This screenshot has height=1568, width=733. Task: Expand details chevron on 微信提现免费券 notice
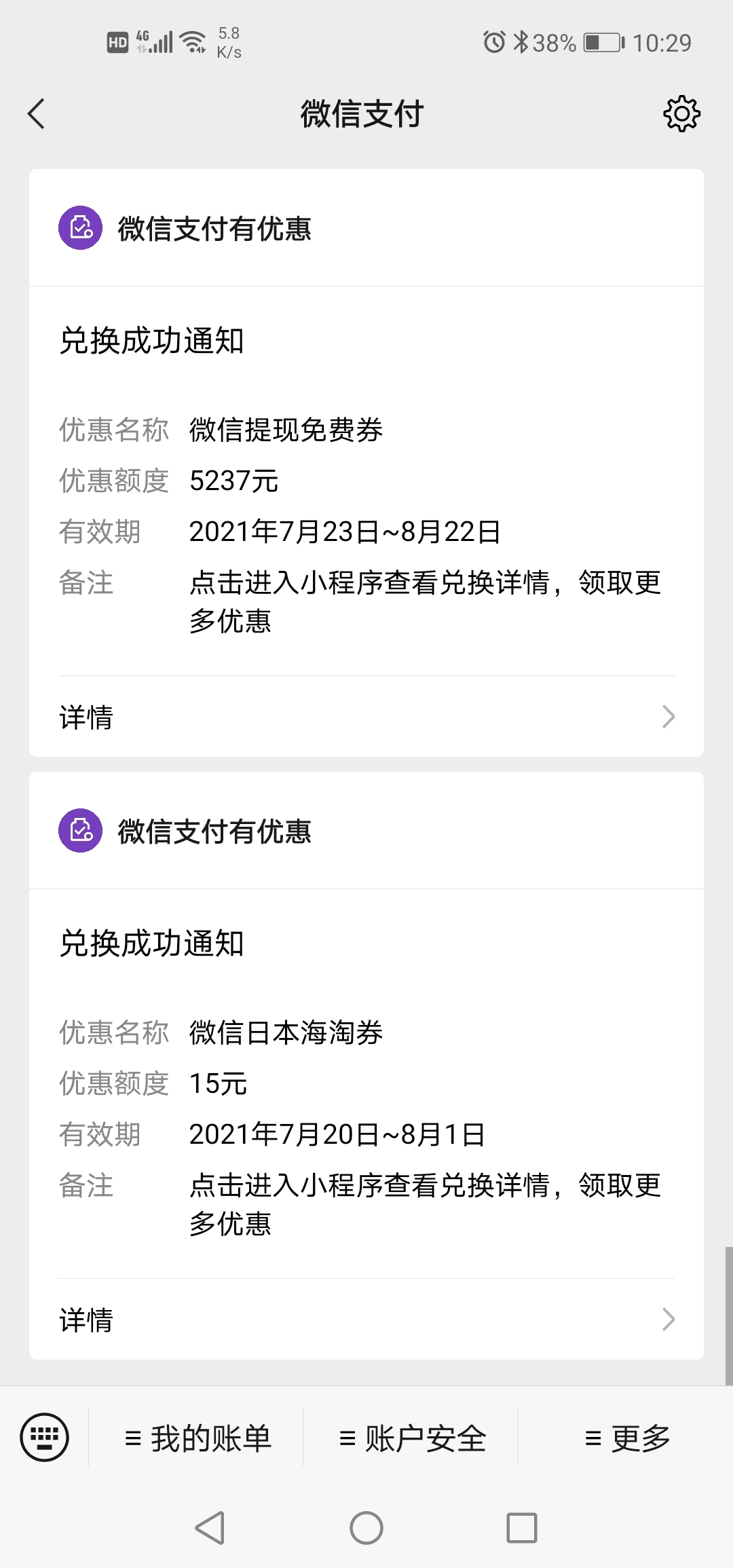(669, 717)
